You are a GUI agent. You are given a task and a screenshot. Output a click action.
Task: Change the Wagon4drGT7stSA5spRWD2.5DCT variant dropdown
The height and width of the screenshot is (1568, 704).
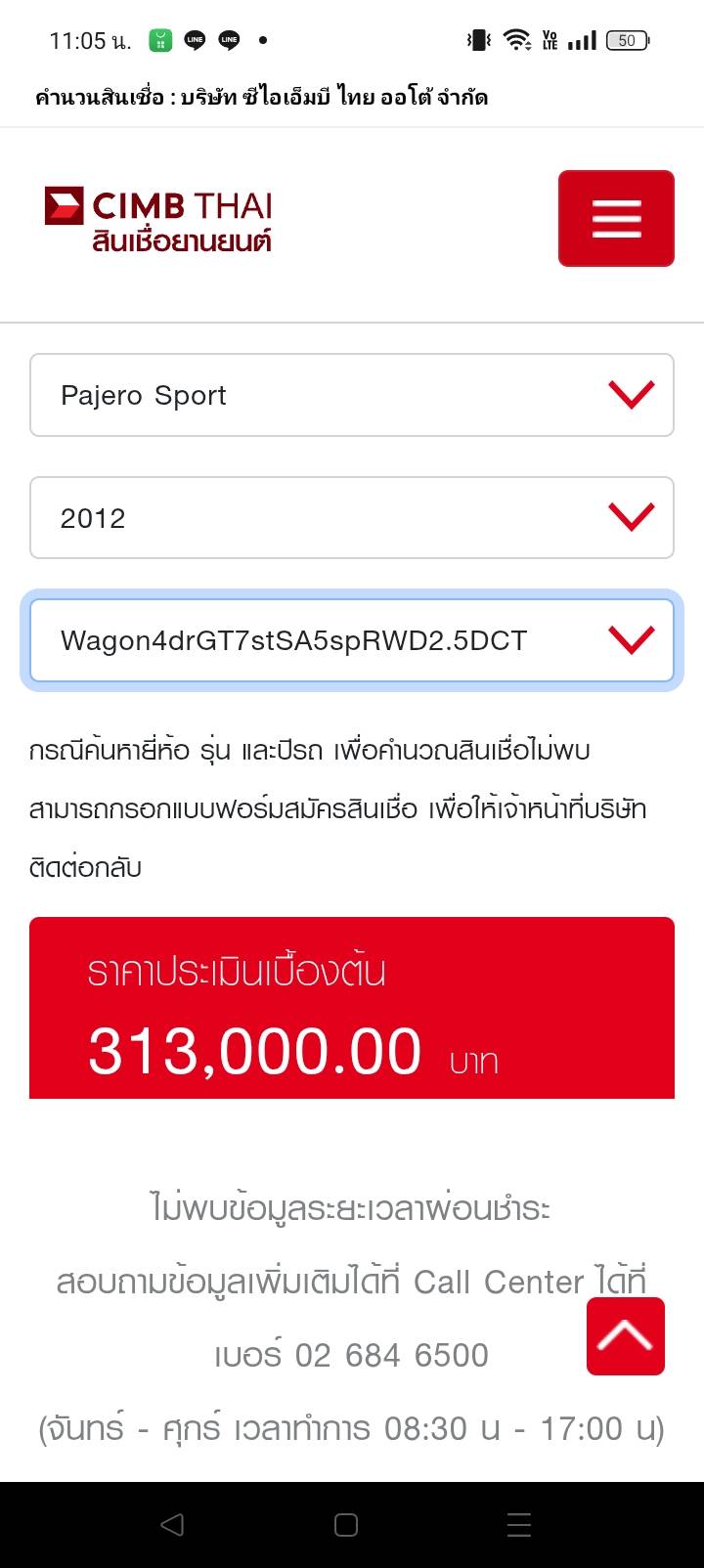click(352, 640)
